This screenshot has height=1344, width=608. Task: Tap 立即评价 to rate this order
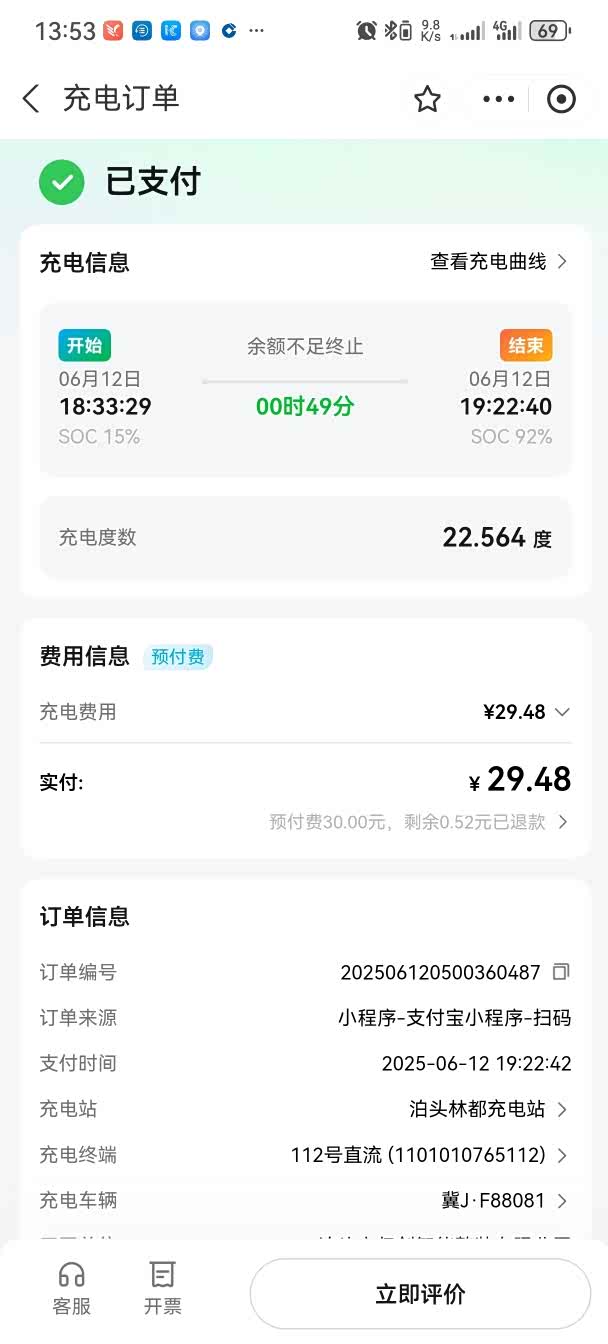[420, 1294]
